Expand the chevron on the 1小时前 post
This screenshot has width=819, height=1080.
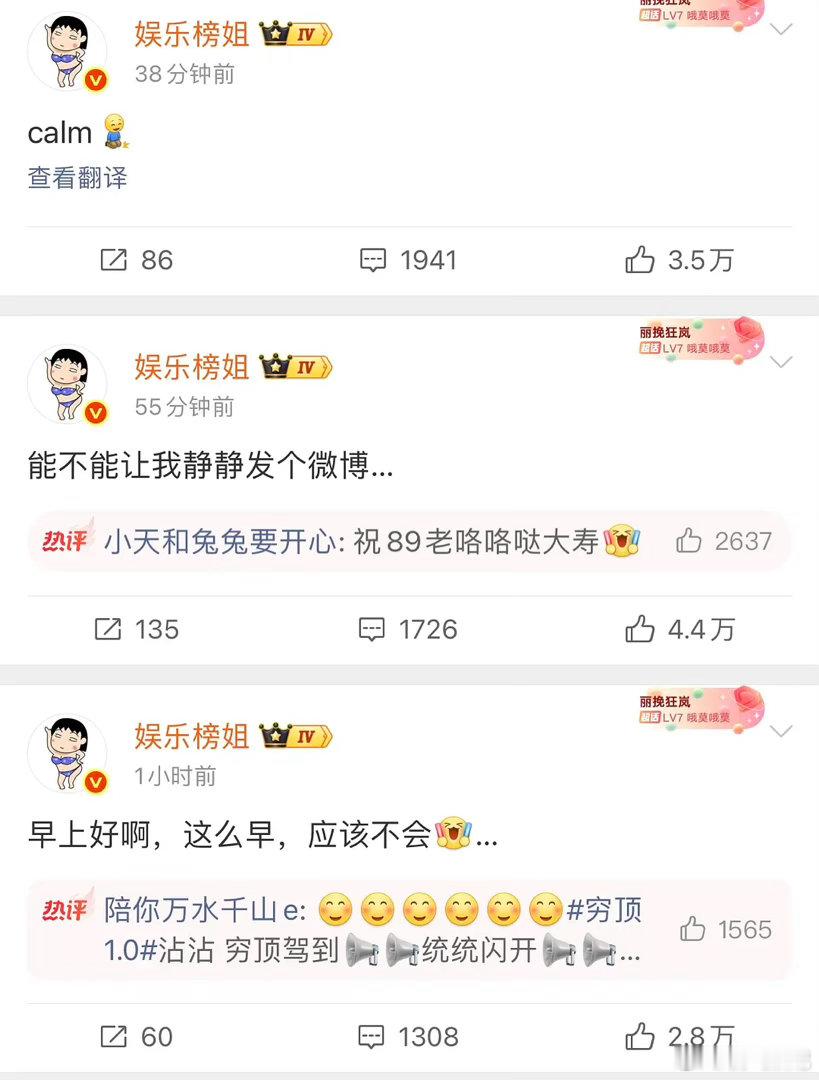(x=781, y=730)
